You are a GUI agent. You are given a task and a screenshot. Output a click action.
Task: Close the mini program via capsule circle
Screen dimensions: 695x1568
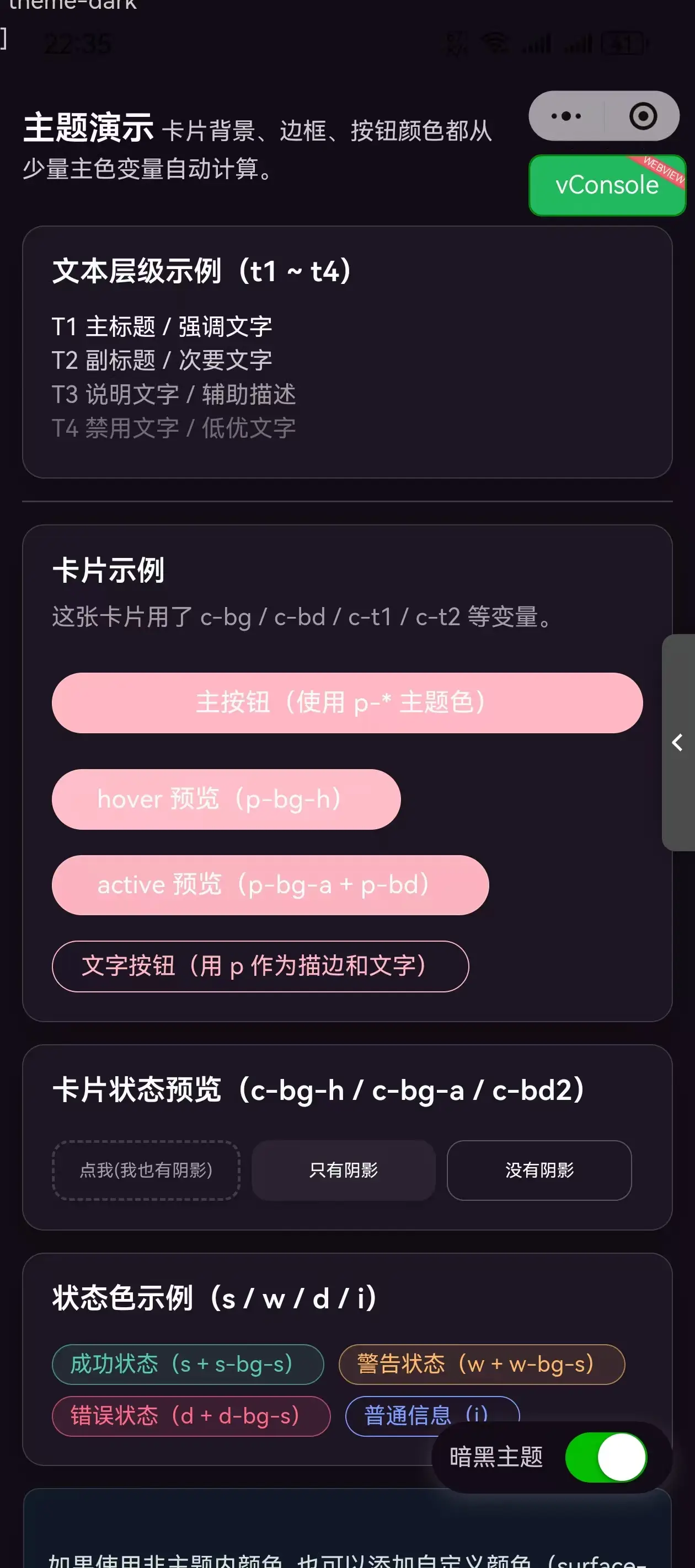click(x=643, y=116)
